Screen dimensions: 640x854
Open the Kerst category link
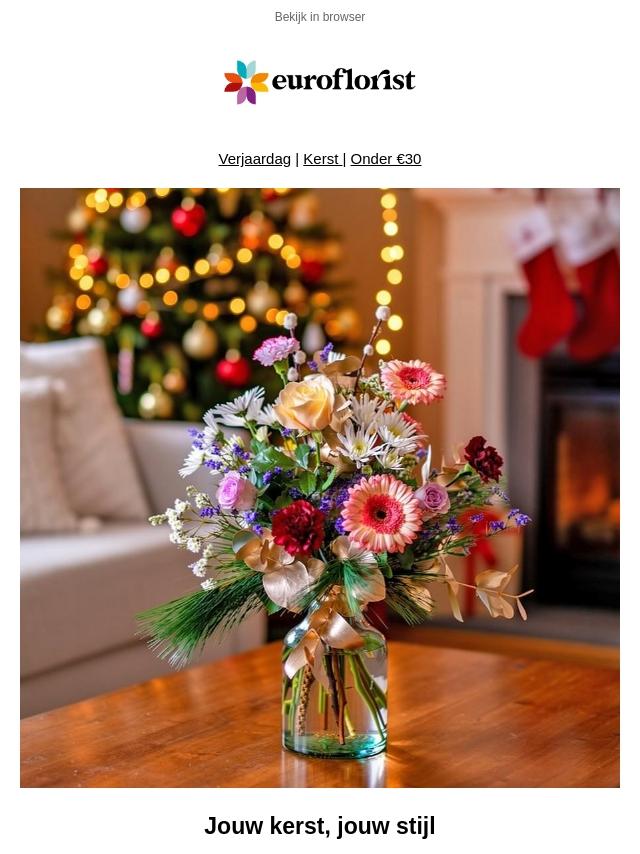pos(322,159)
